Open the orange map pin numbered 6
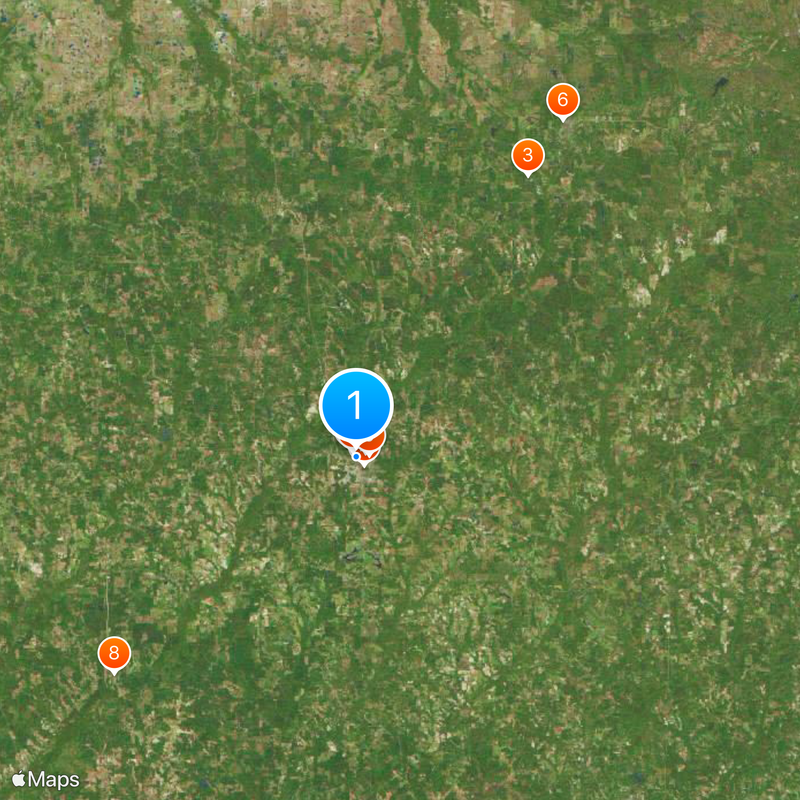 [563, 100]
